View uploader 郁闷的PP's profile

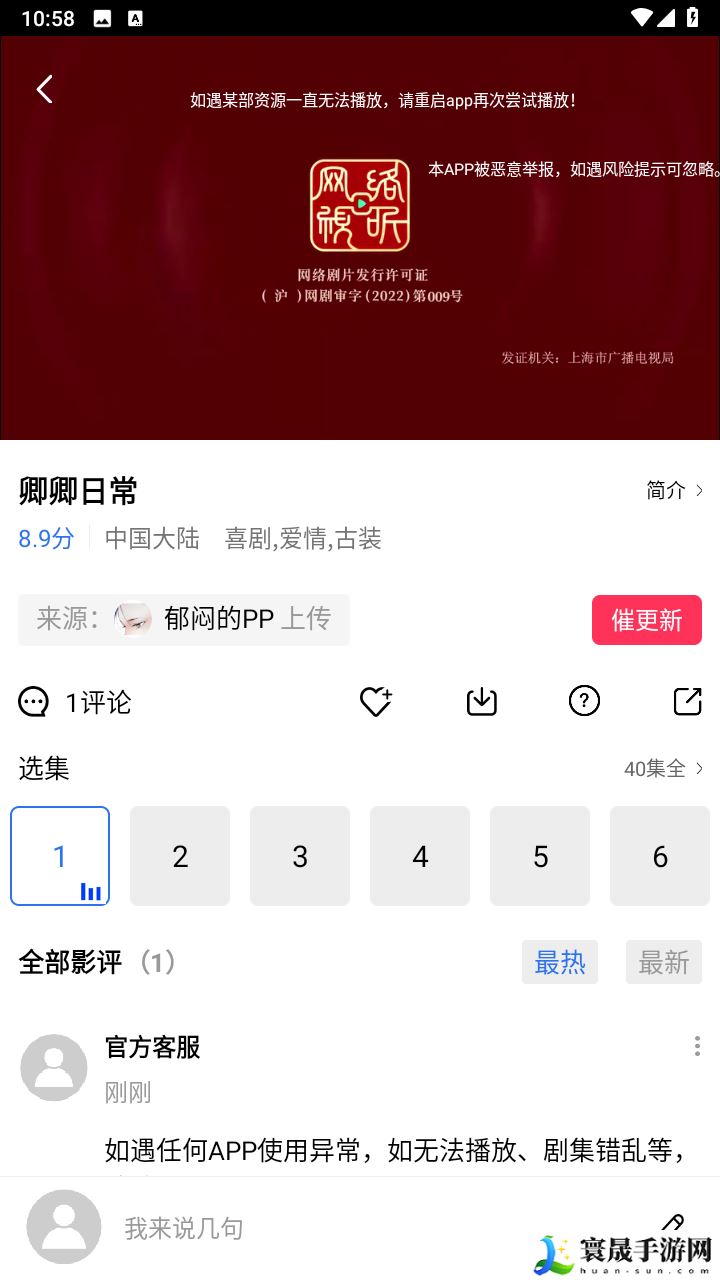(x=200, y=619)
